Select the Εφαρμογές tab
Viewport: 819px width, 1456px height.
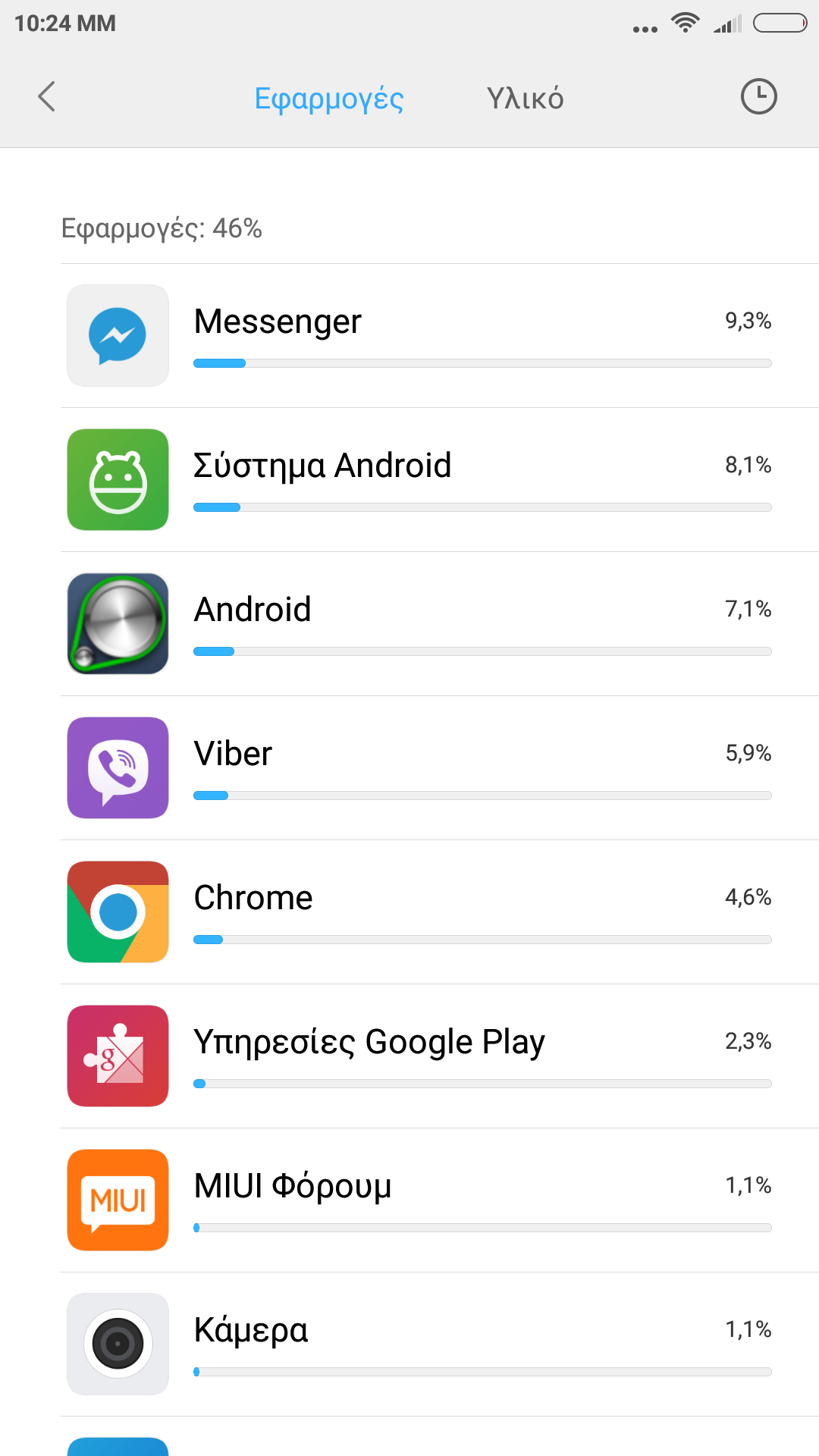[328, 99]
